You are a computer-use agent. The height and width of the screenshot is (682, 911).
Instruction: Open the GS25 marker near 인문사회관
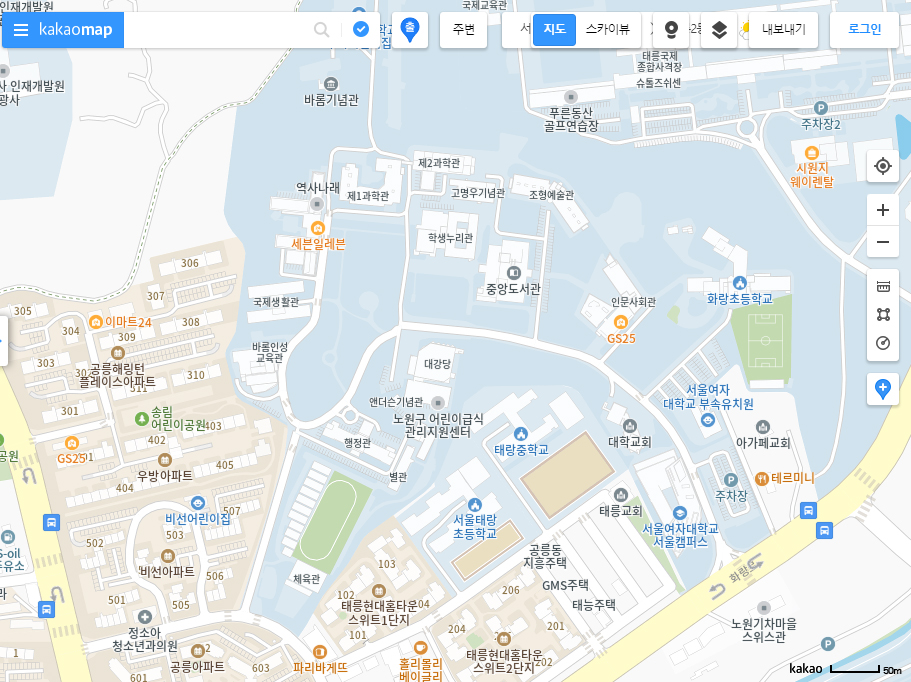coord(620,322)
